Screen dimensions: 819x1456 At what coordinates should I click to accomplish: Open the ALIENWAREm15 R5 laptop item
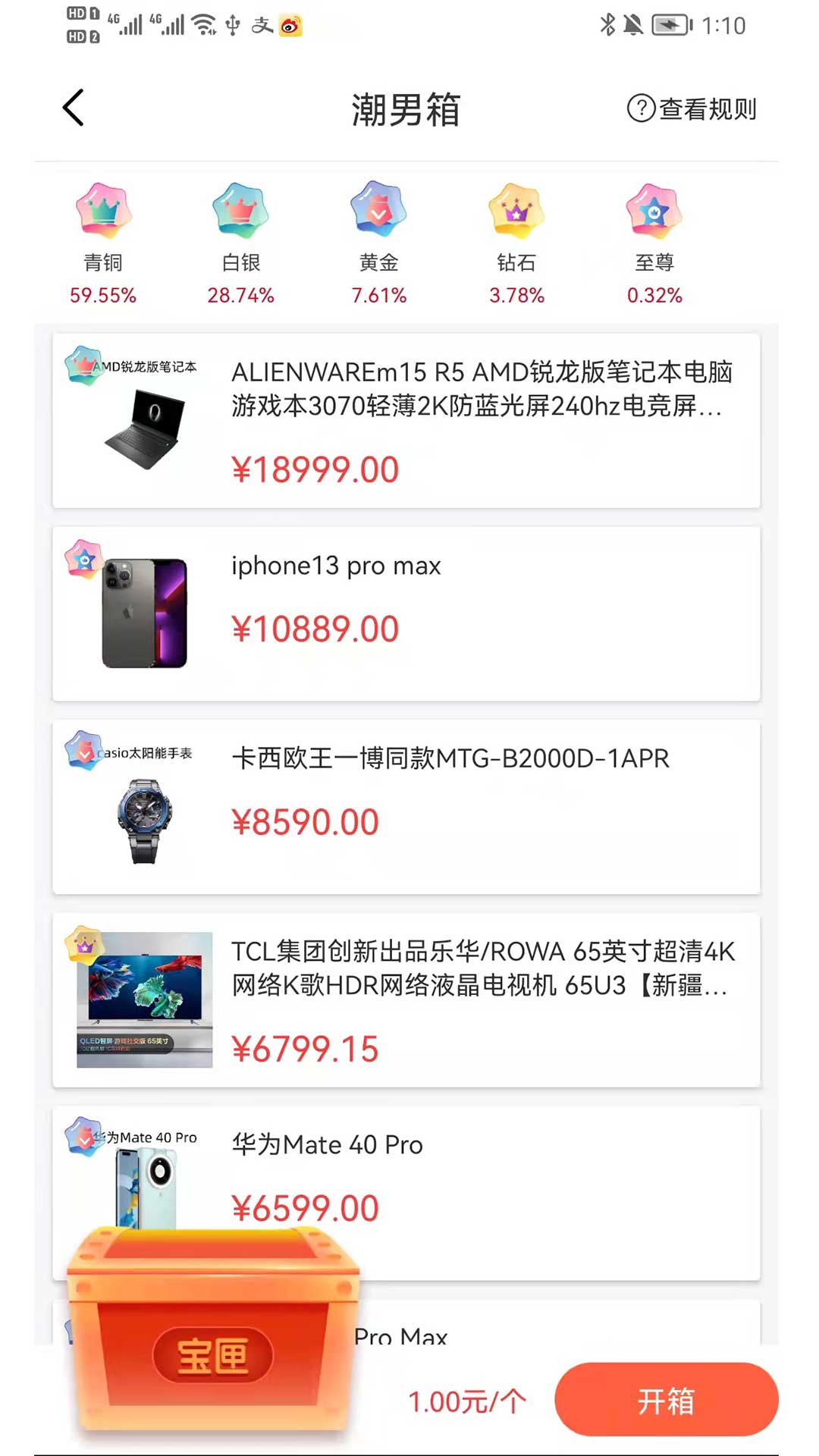[x=406, y=421]
